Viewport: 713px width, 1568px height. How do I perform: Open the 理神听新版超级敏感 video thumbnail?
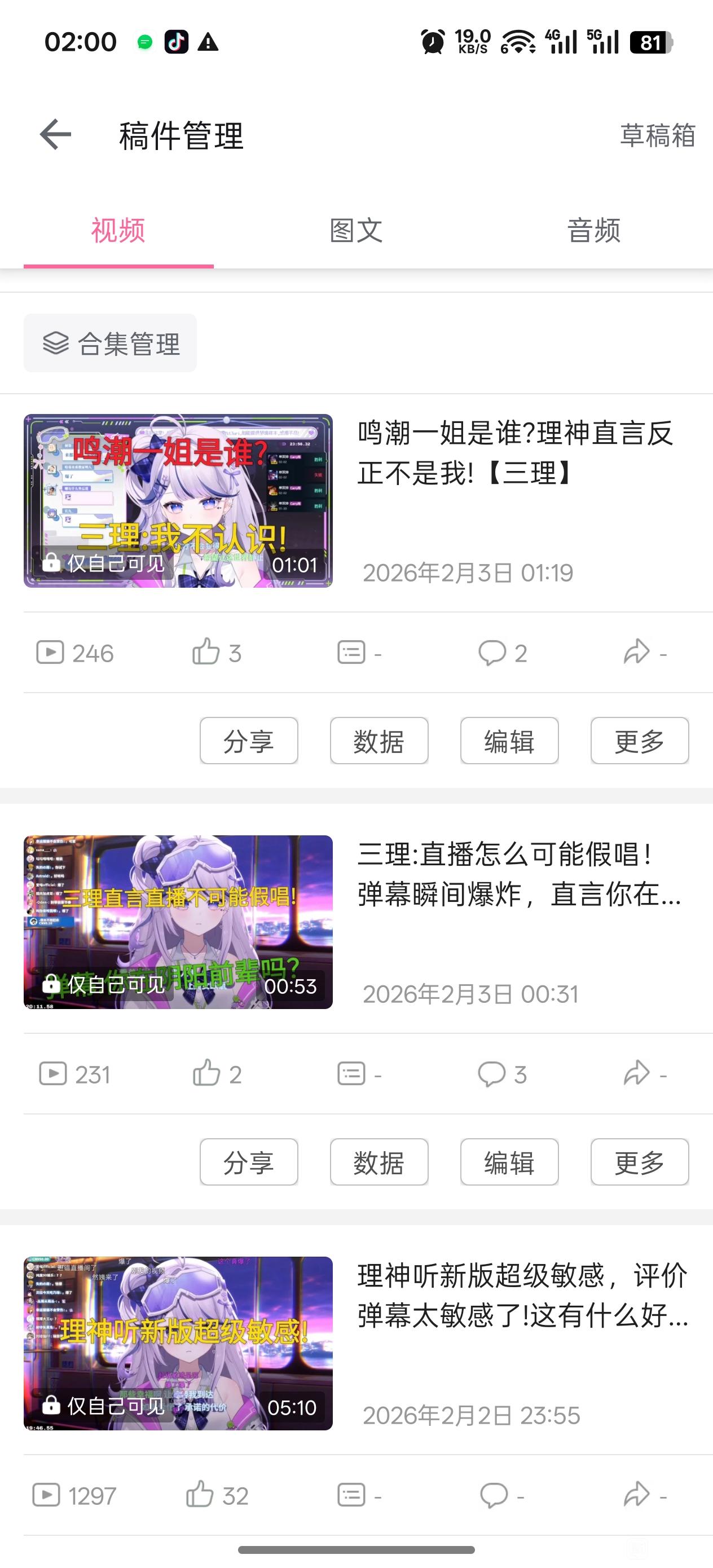178,1343
